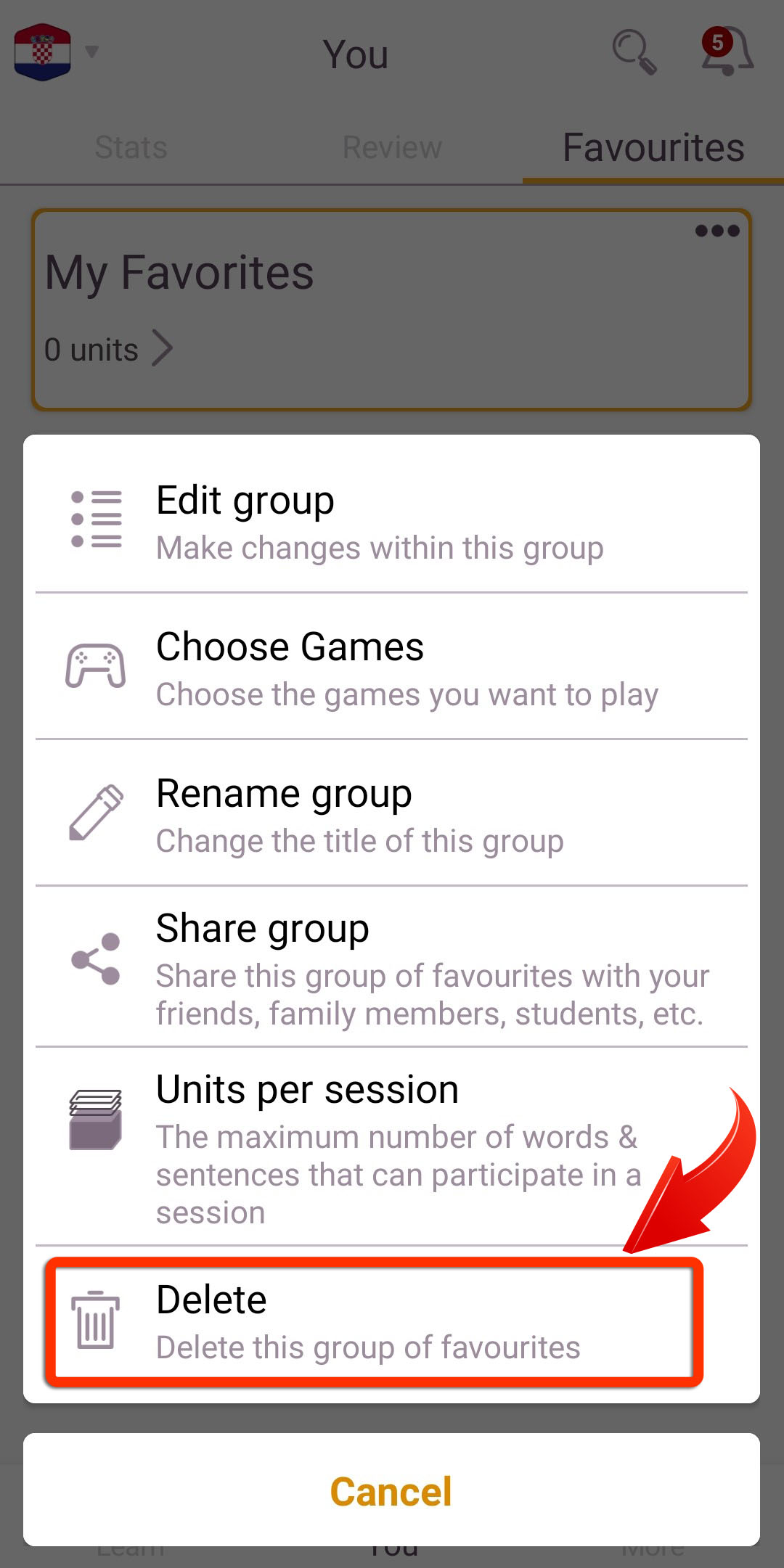This screenshot has width=784, height=1568.
Task: Select Choose Games
Action: coord(391,667)
